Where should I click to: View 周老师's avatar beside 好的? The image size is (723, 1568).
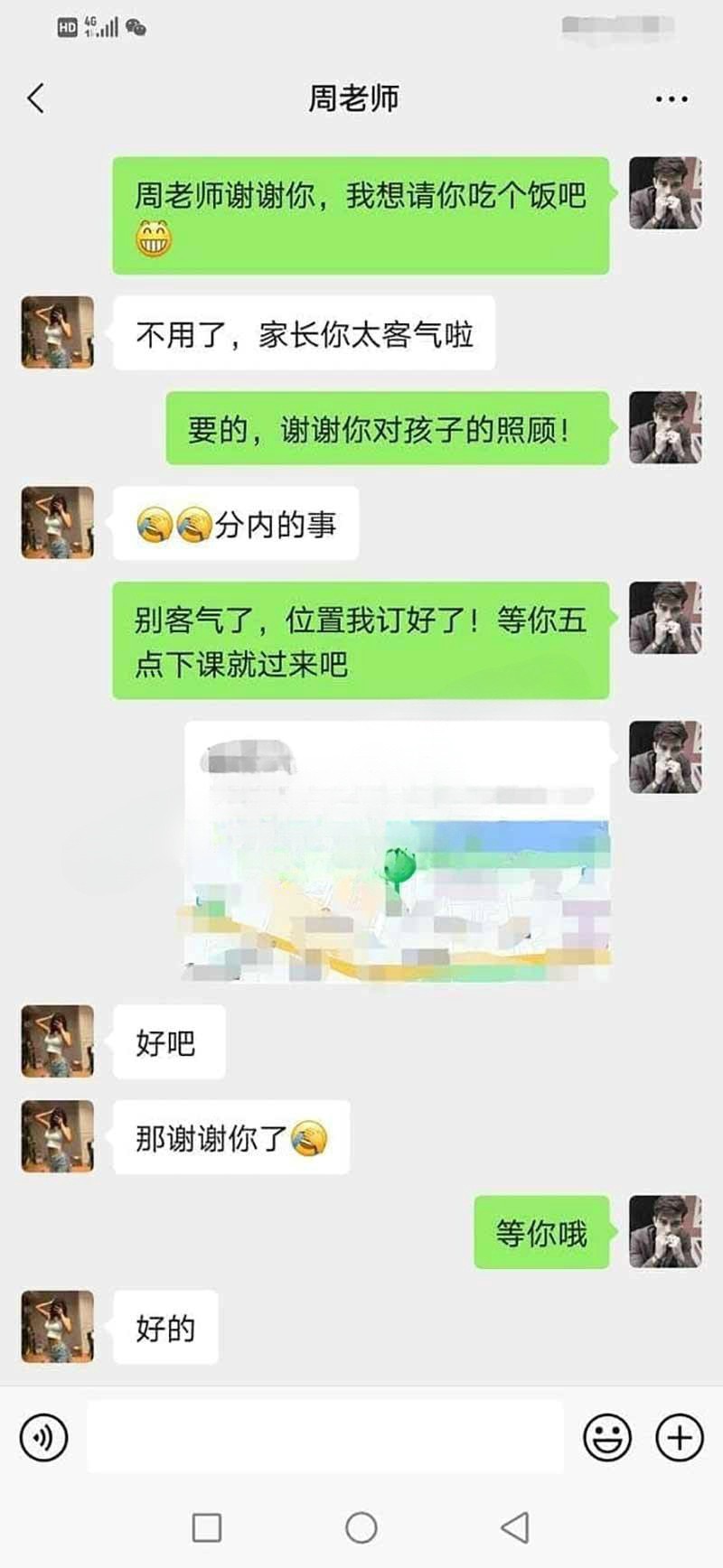click(x=58, y=1326)
